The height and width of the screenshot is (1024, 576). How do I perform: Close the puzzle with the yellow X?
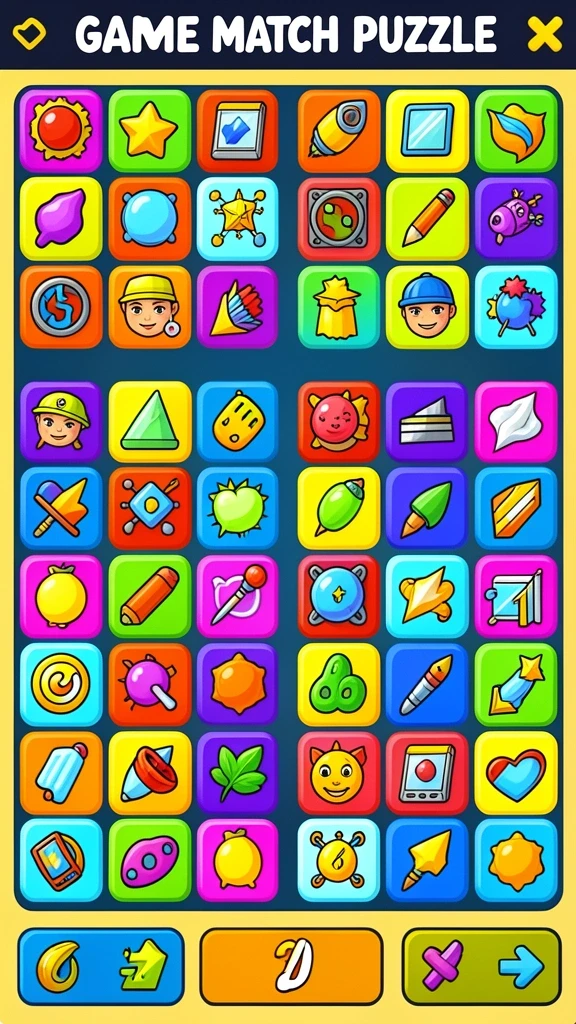pyautogui.click(x=545, y=33)
